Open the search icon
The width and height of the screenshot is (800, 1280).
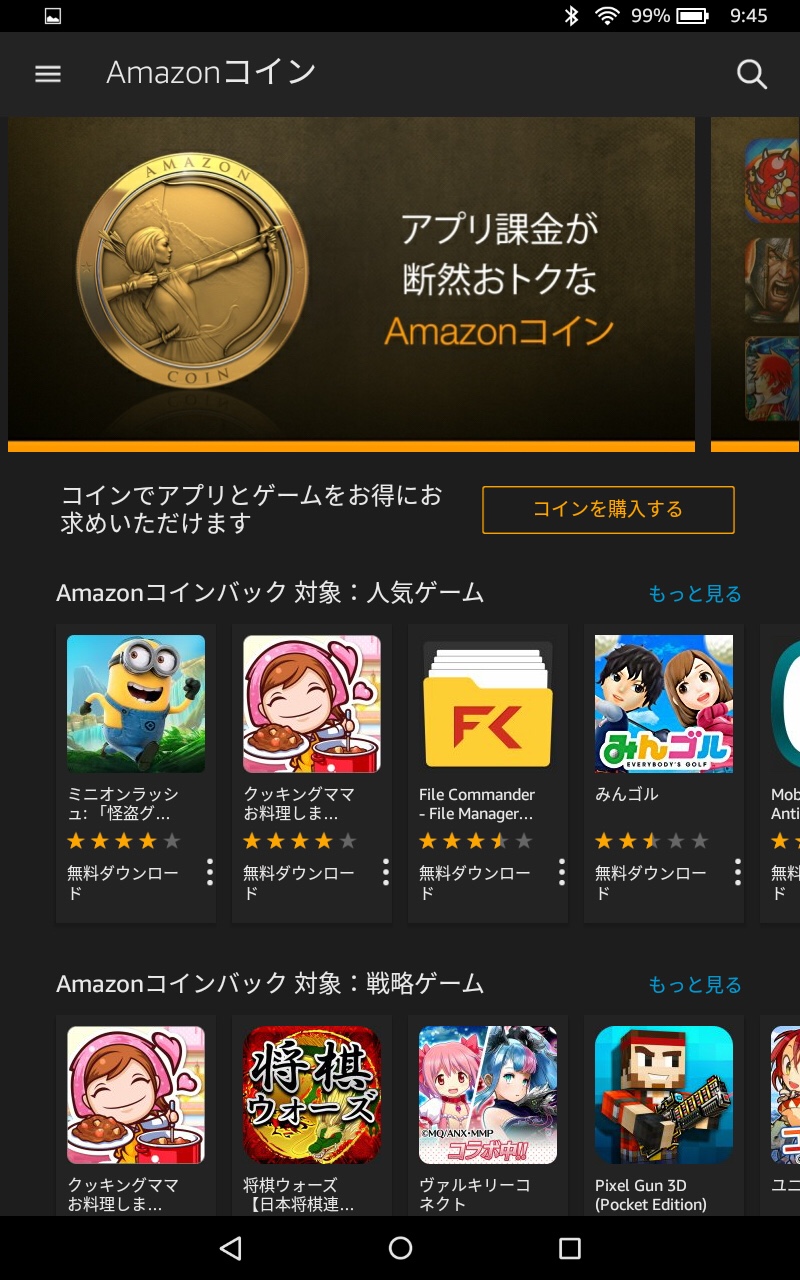point(751,74)
